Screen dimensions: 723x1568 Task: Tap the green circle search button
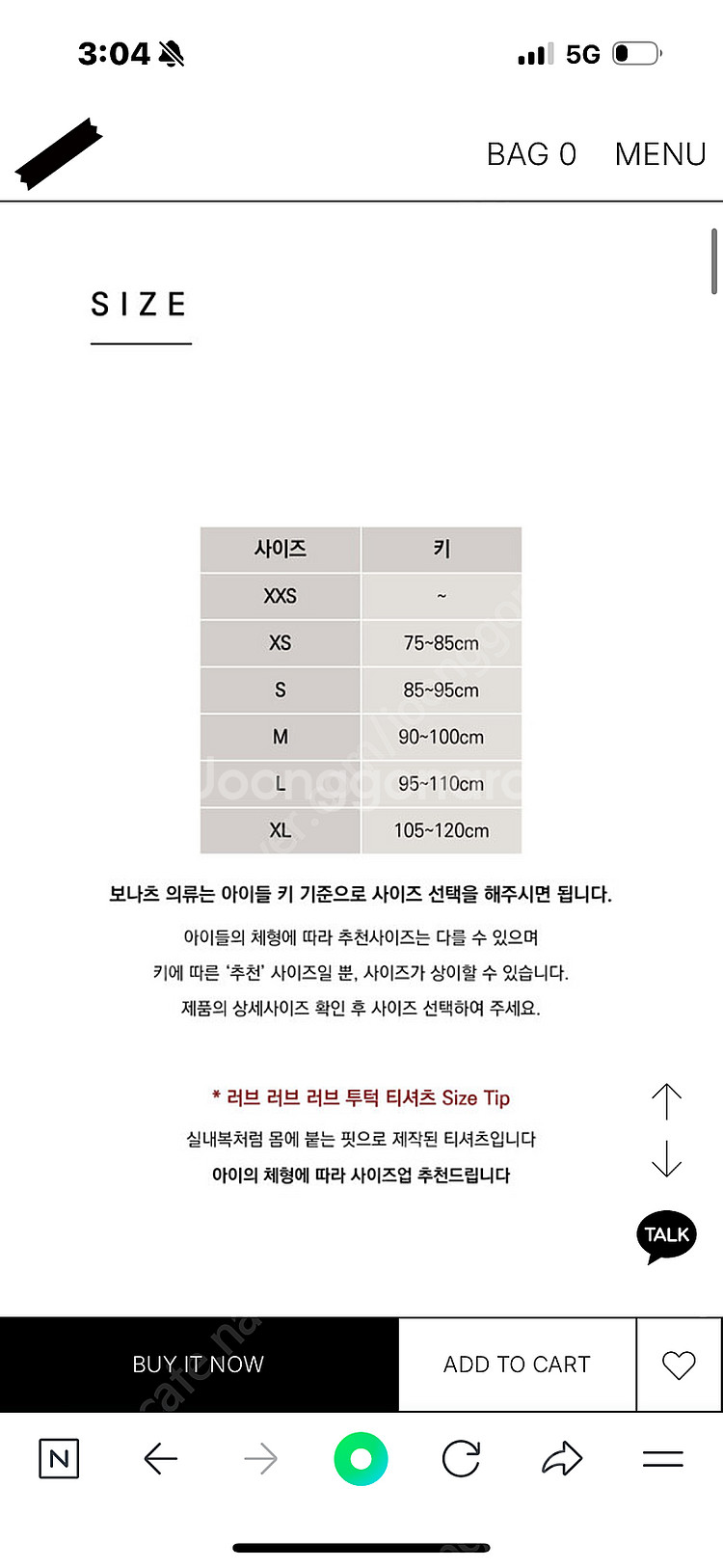[x=361, y=1459]
